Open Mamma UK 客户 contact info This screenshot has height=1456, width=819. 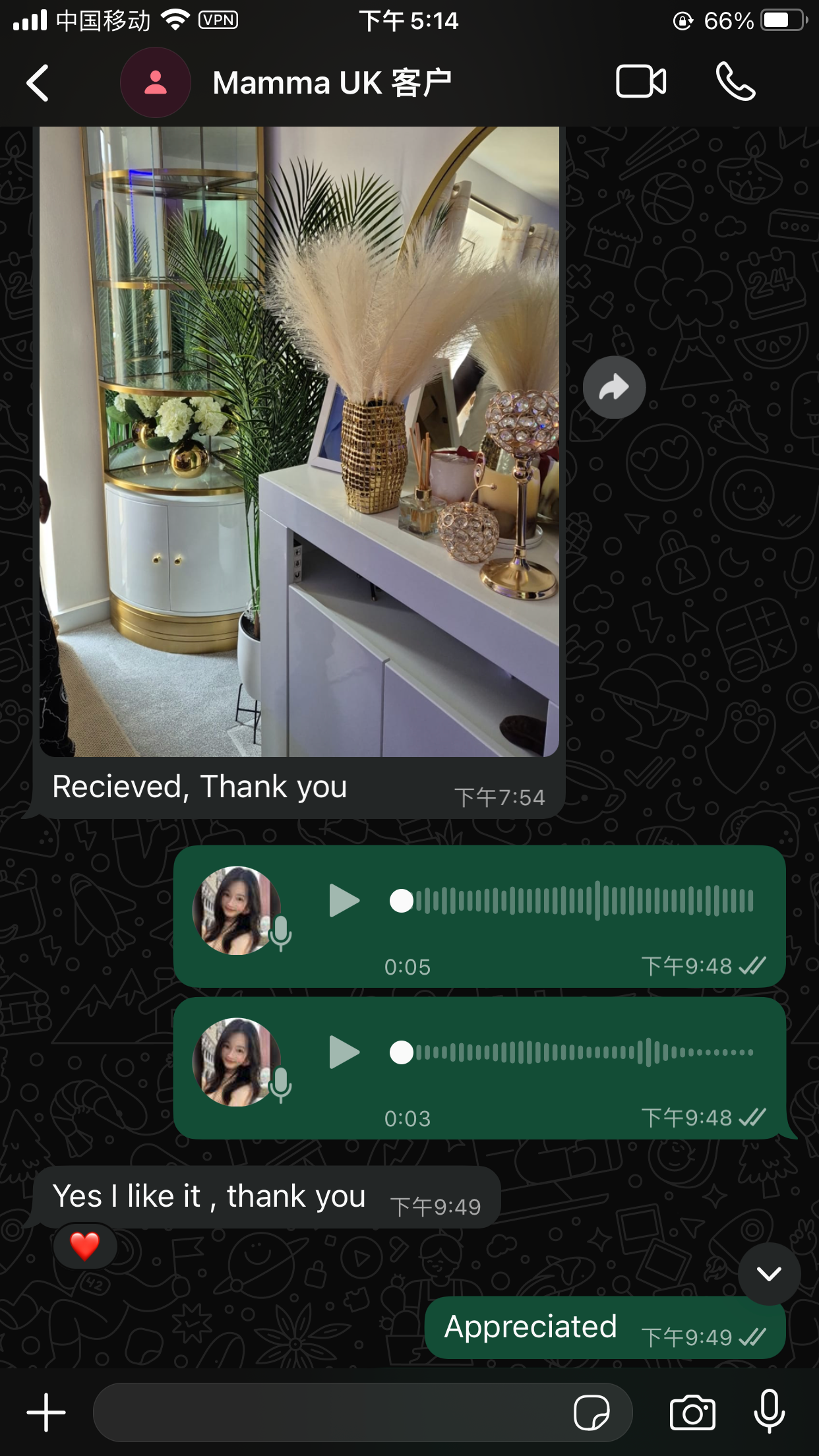pos(332,83)
